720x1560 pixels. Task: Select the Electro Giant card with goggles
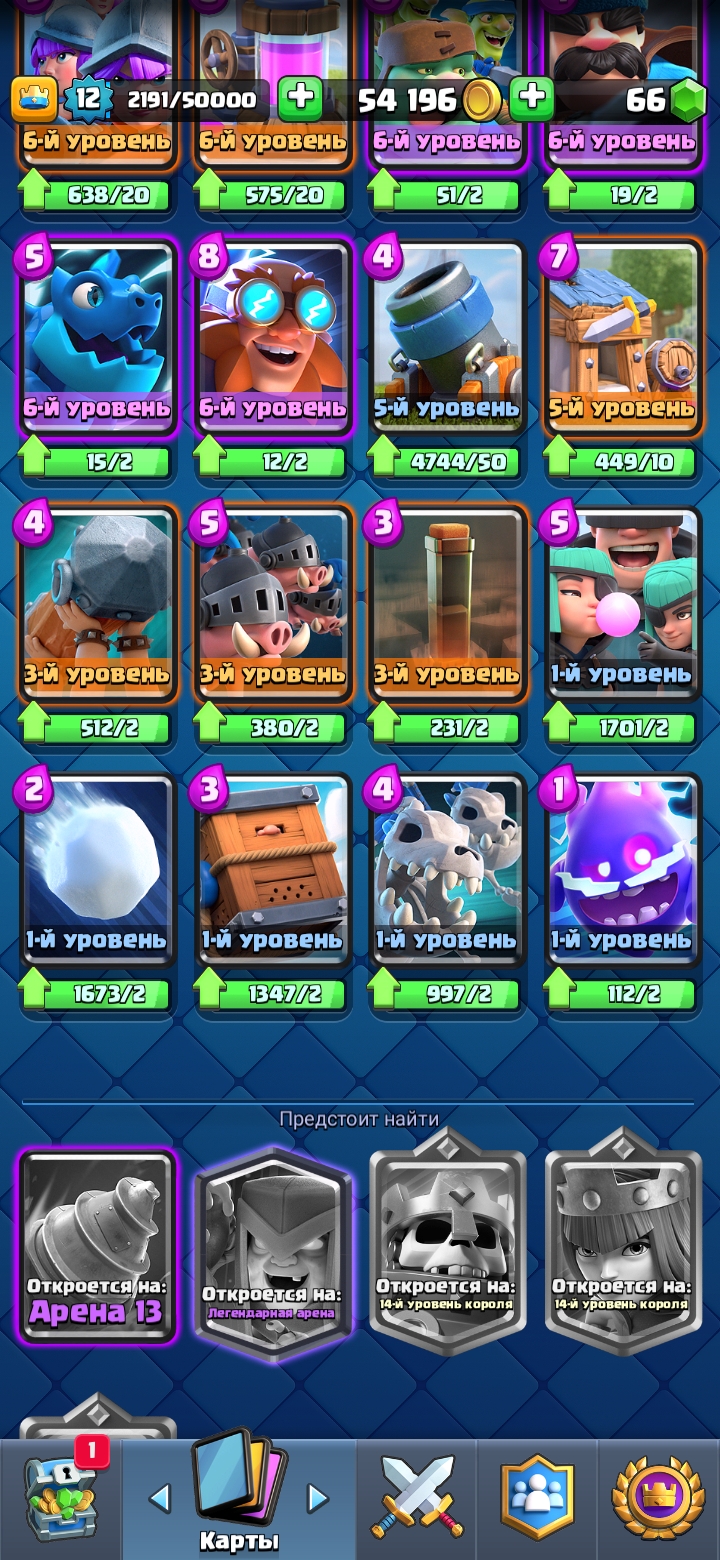tap(273, 337)
